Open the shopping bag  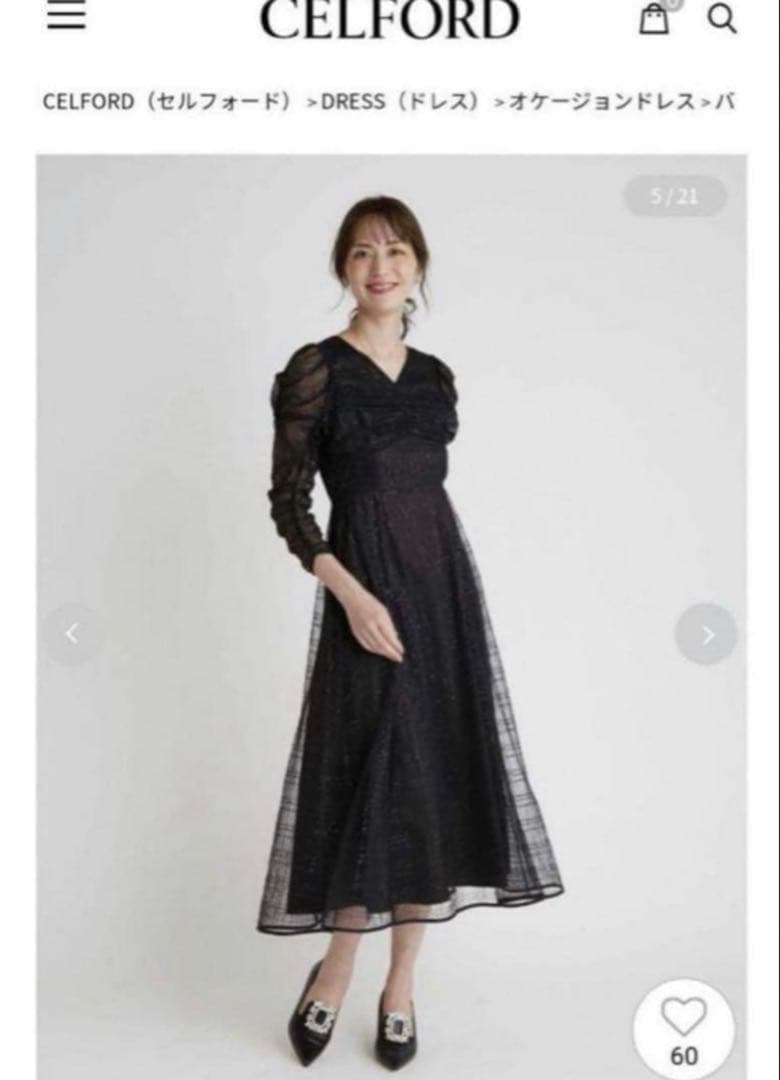(655, 19)
